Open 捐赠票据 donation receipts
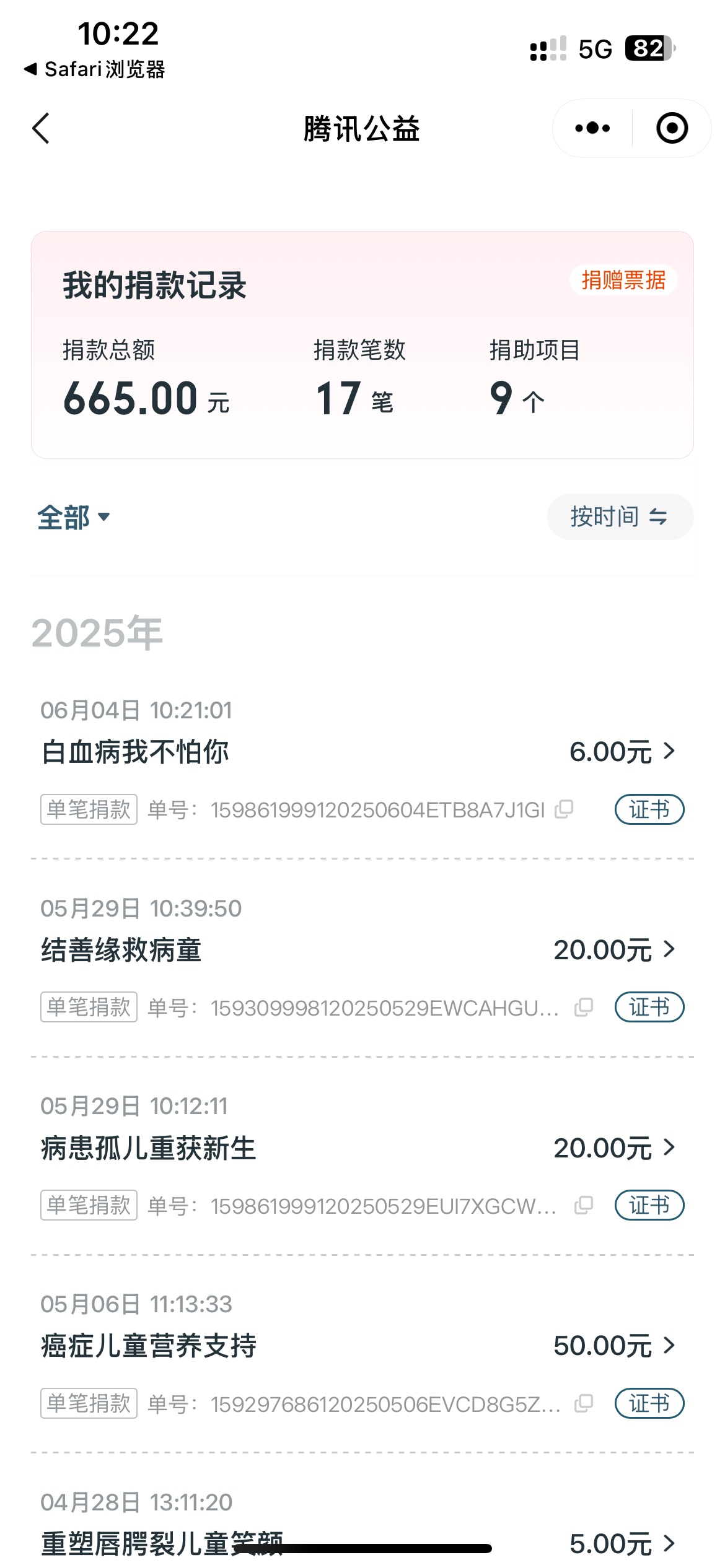725x1568 pixels. (x=623, y=281)
